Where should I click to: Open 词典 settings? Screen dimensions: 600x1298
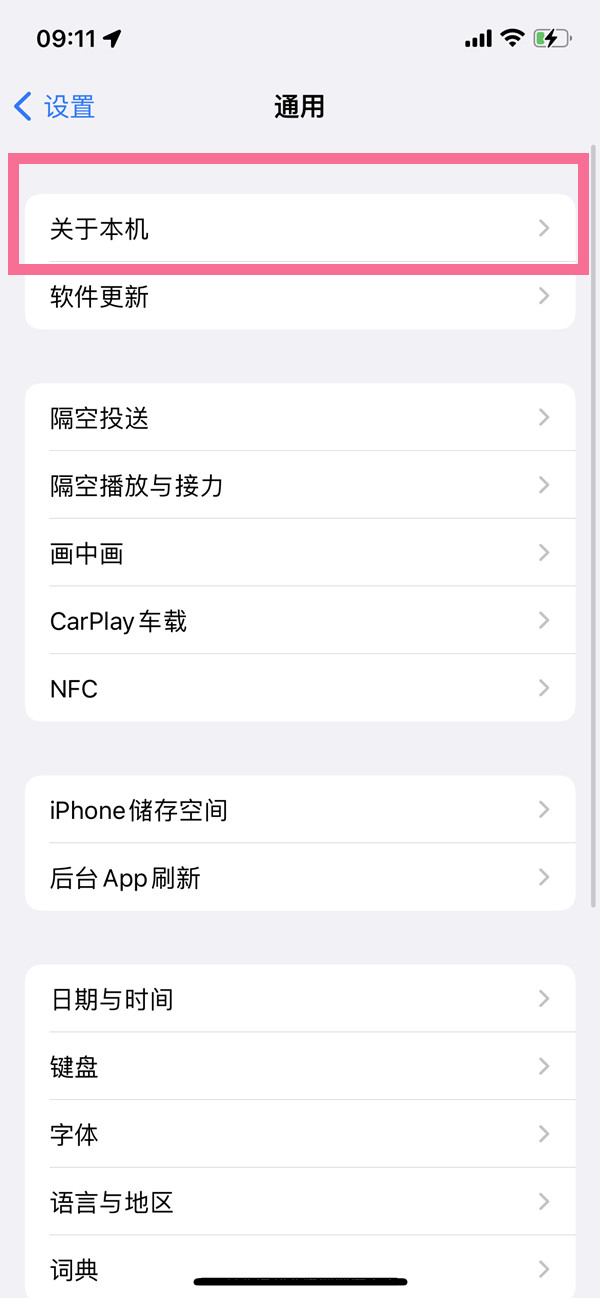click(300, 1268)
